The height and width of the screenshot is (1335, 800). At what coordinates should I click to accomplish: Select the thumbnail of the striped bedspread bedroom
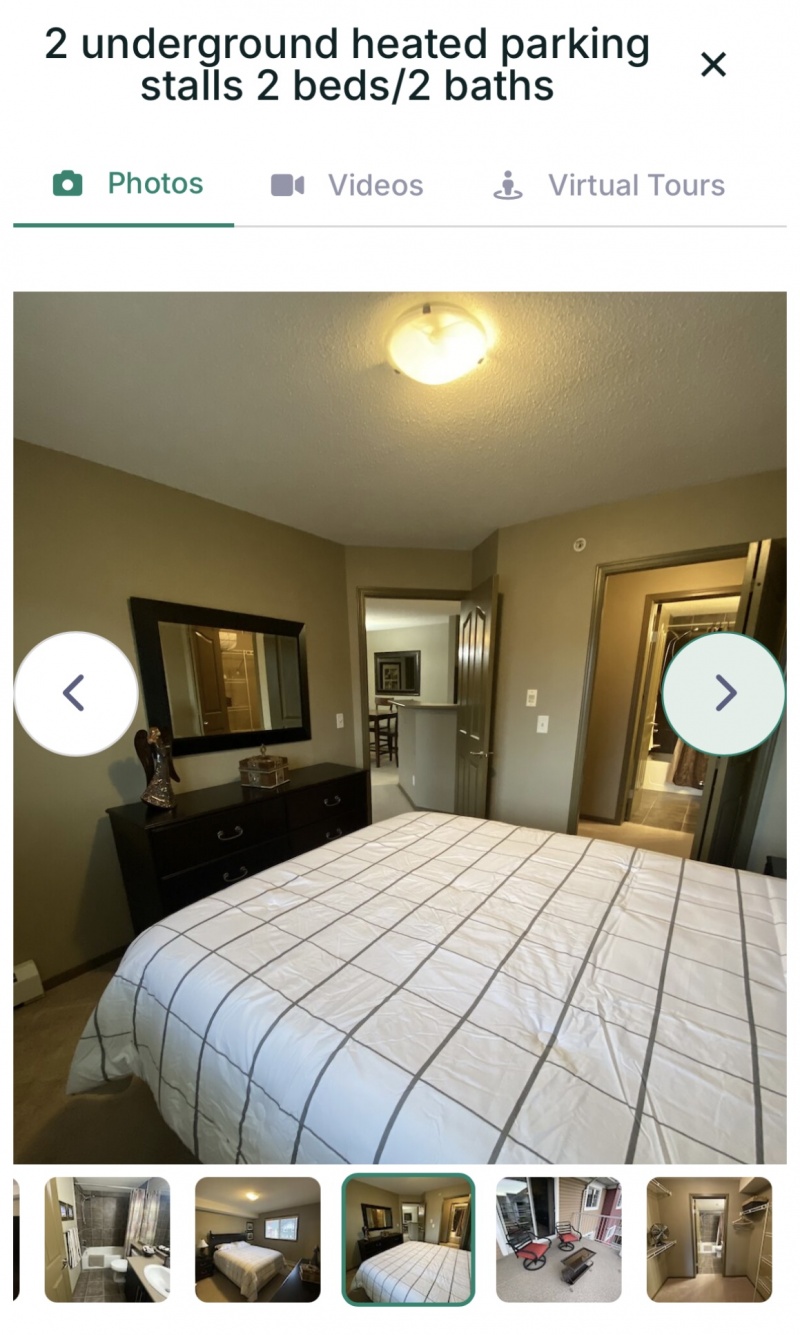pos(408,1239)
